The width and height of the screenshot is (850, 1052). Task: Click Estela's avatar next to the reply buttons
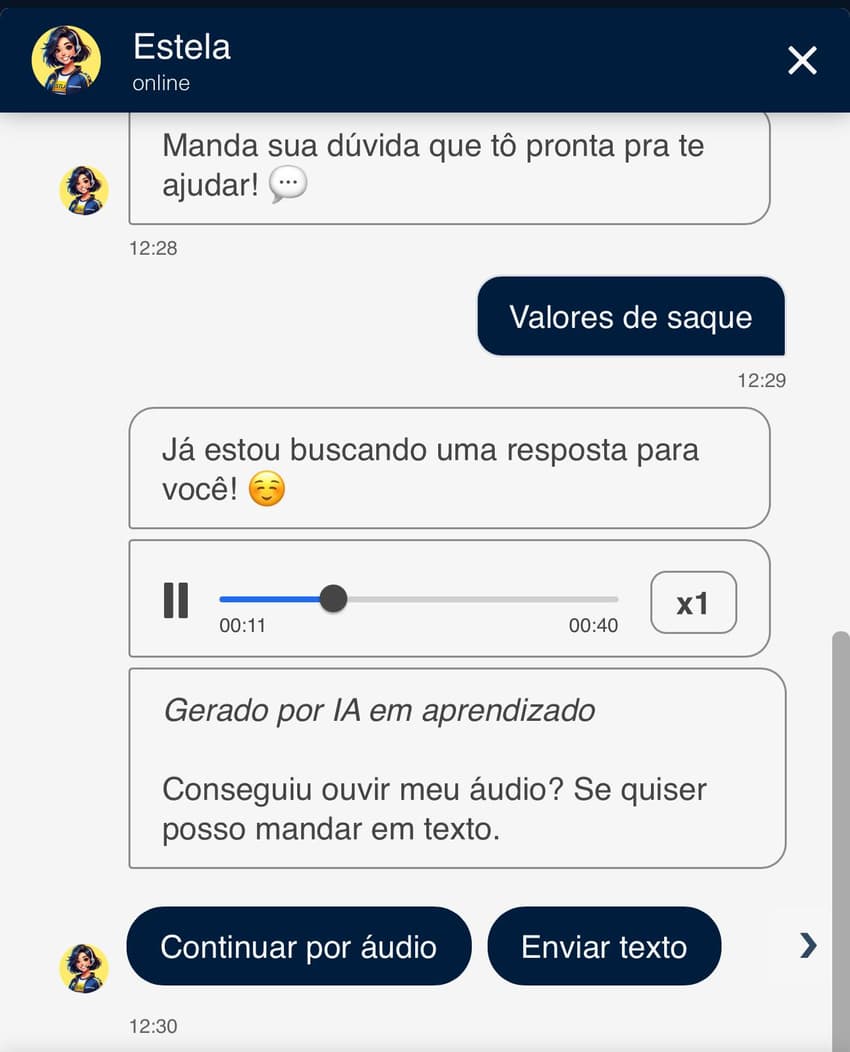(84, 967)
